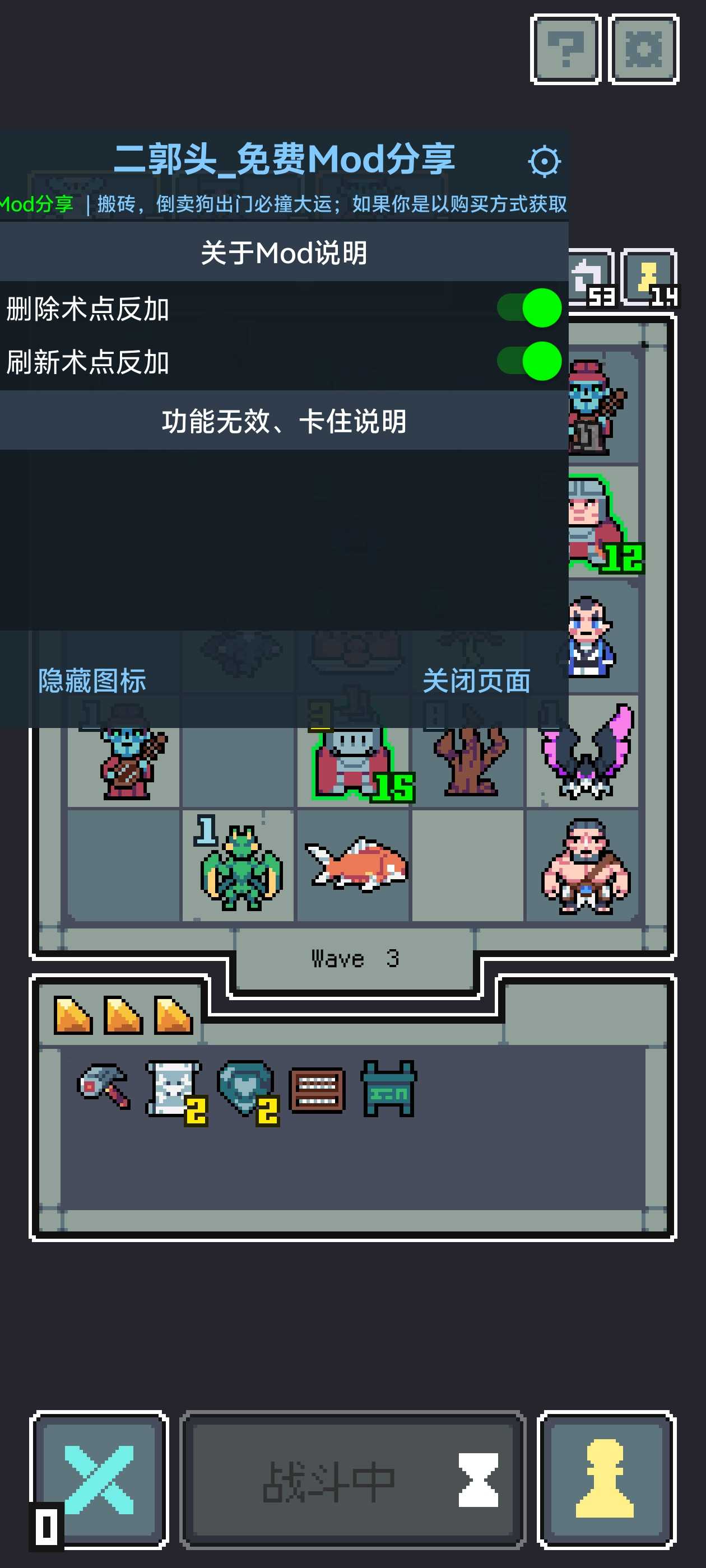This screenshot has width=706, height=1568.
Task: Tap the crossed swords button
Action: pos(99,1479)
